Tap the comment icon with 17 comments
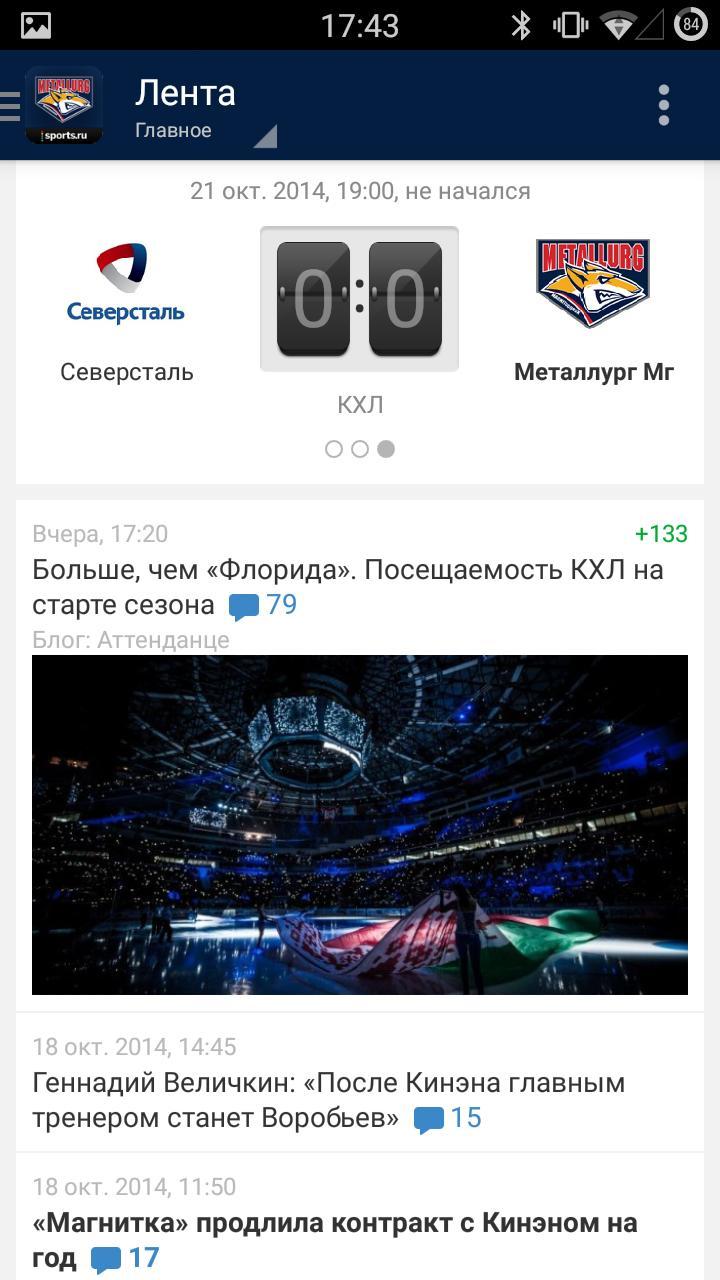 point(108,1257)
